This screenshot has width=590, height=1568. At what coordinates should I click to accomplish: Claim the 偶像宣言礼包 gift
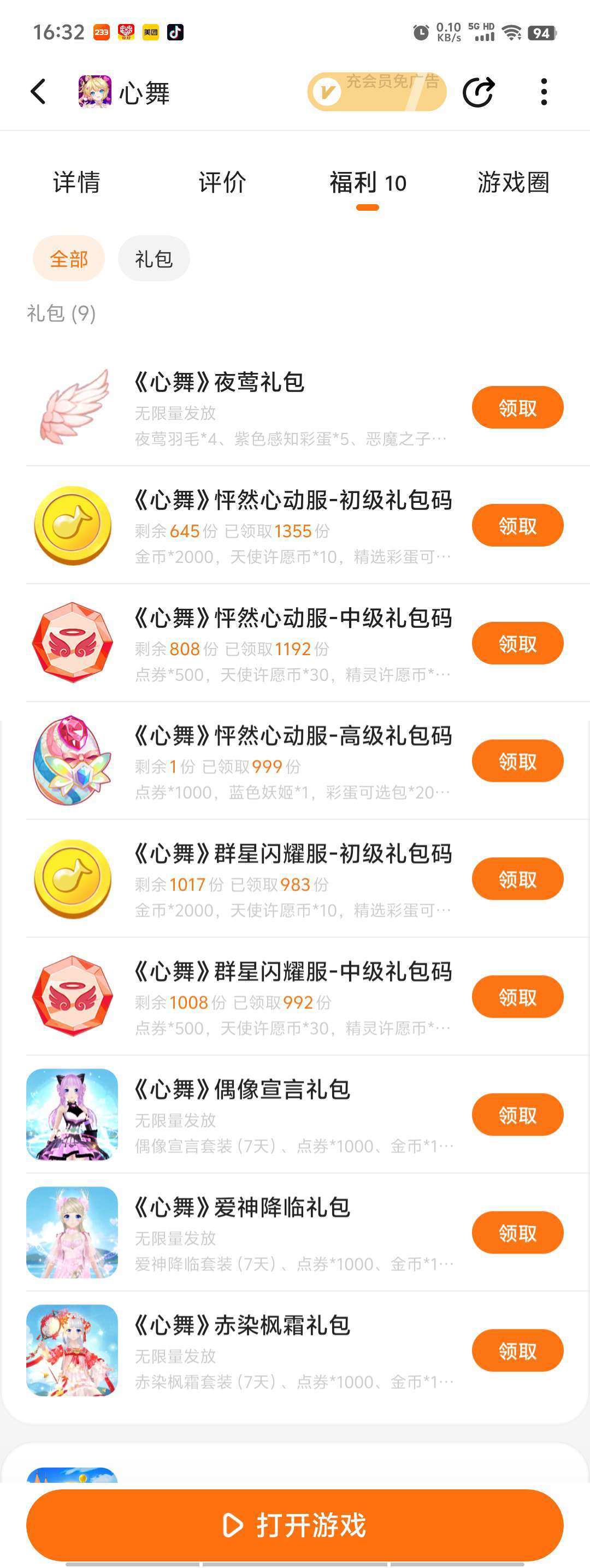coord(517,1114)
